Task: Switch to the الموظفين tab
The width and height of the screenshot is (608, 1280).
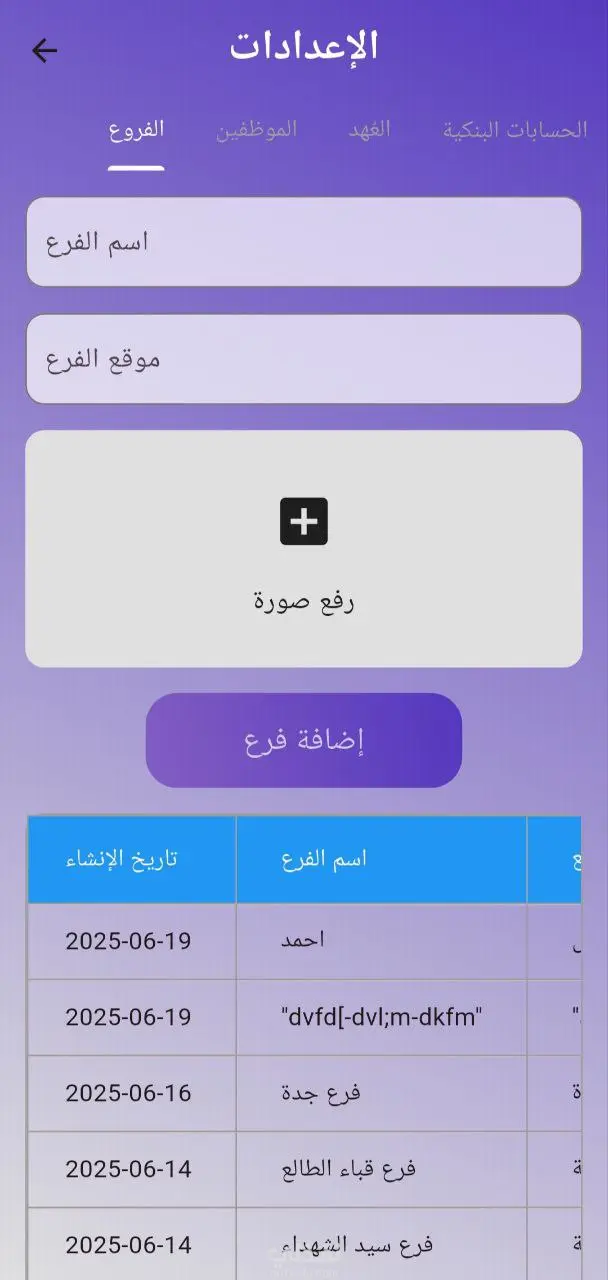Action: tap(257, 130)
